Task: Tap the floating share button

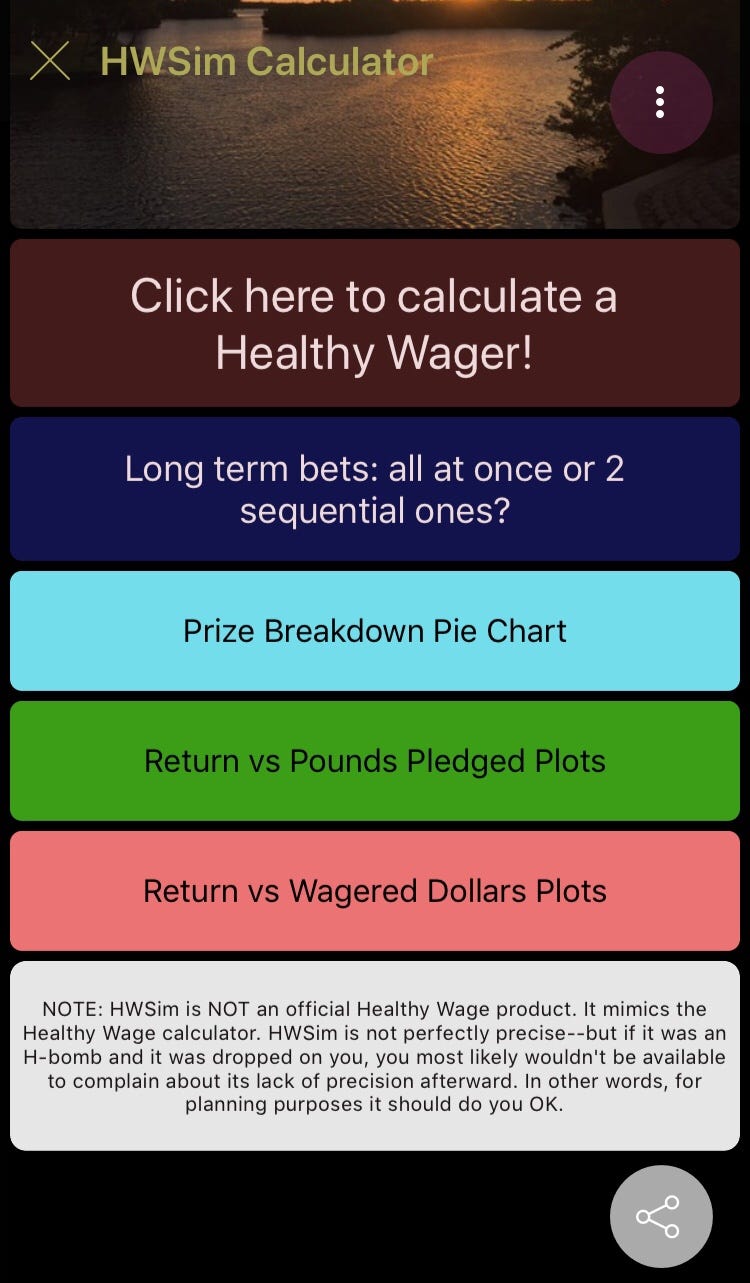Action: click(x=660, y=1216)
